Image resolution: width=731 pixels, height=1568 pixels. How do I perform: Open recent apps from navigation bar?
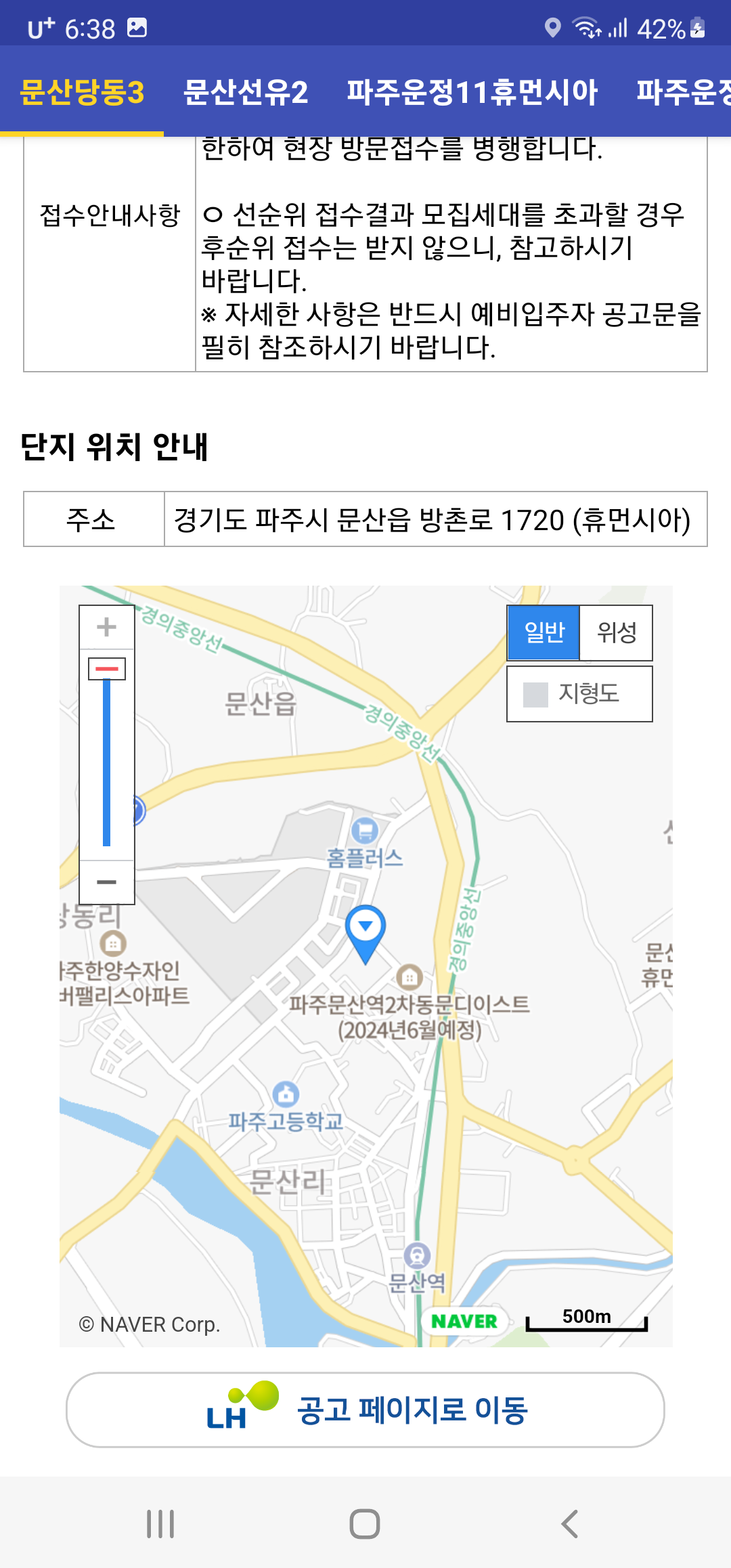(160, 1524)
